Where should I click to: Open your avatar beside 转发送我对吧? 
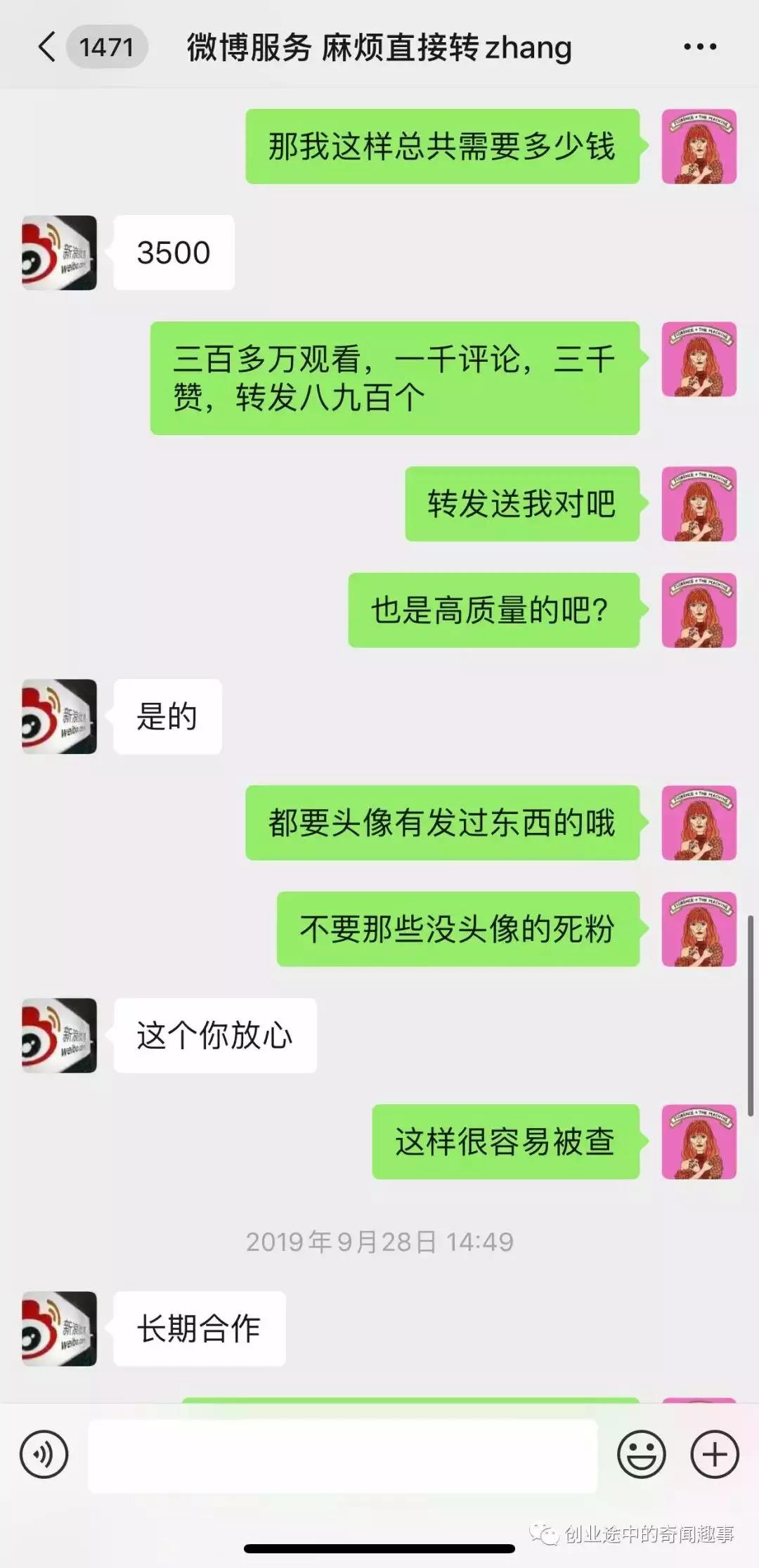tap(699, 504)
